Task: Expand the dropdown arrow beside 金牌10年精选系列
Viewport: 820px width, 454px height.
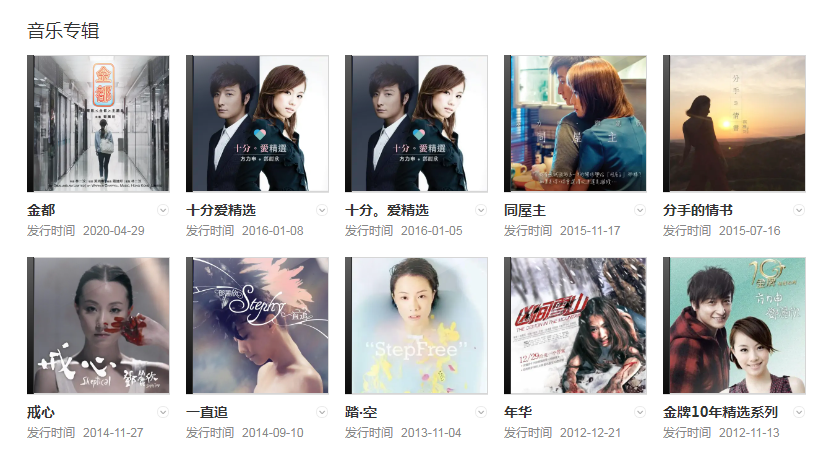Action: (x=799, y=412)
